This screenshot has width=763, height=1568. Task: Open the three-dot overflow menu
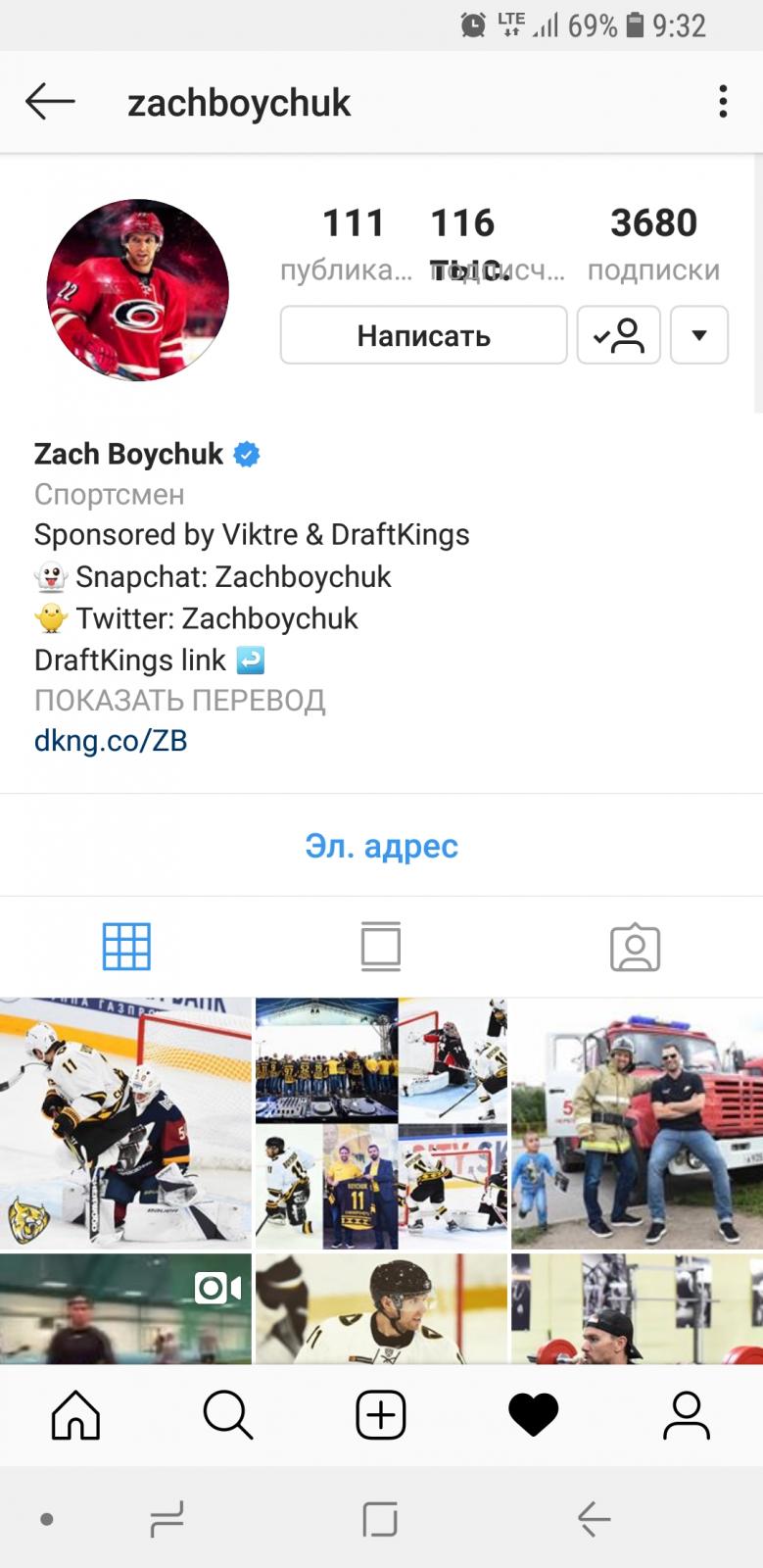[x=723, y=101]
